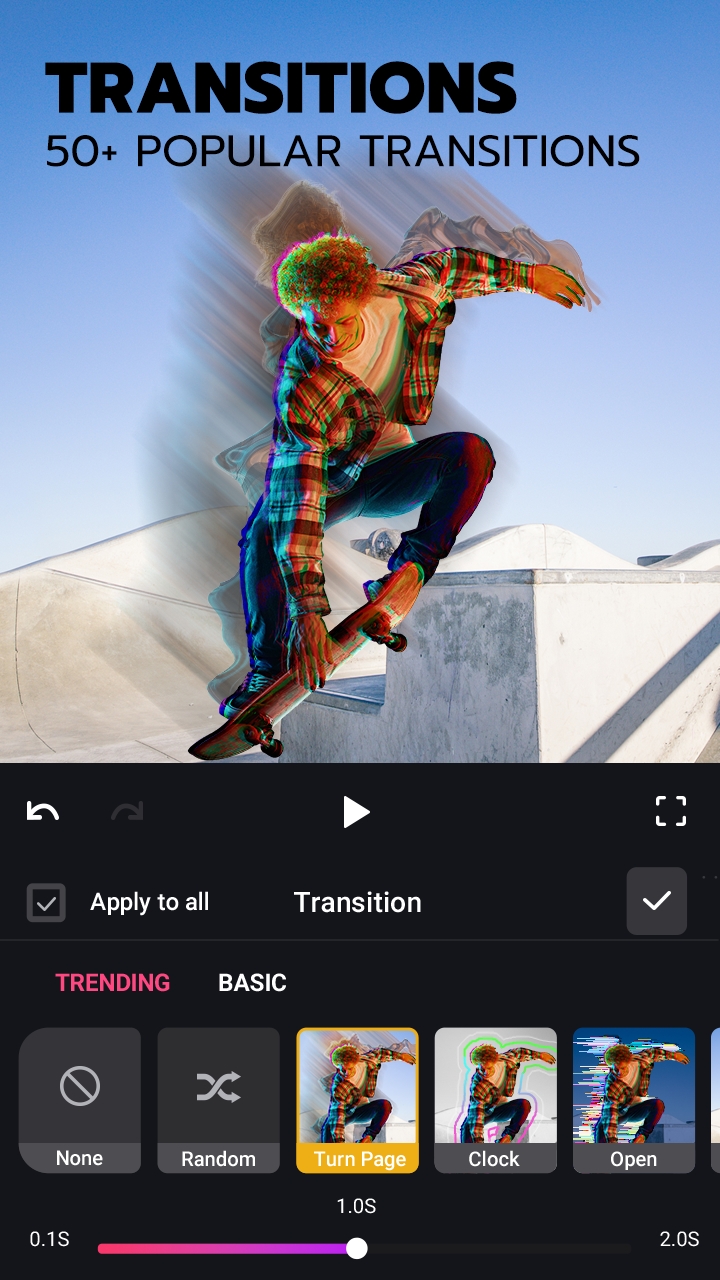Switch to the BASIC tab
This screenshot has width=720, height=1280.
(x=252, y=983)
